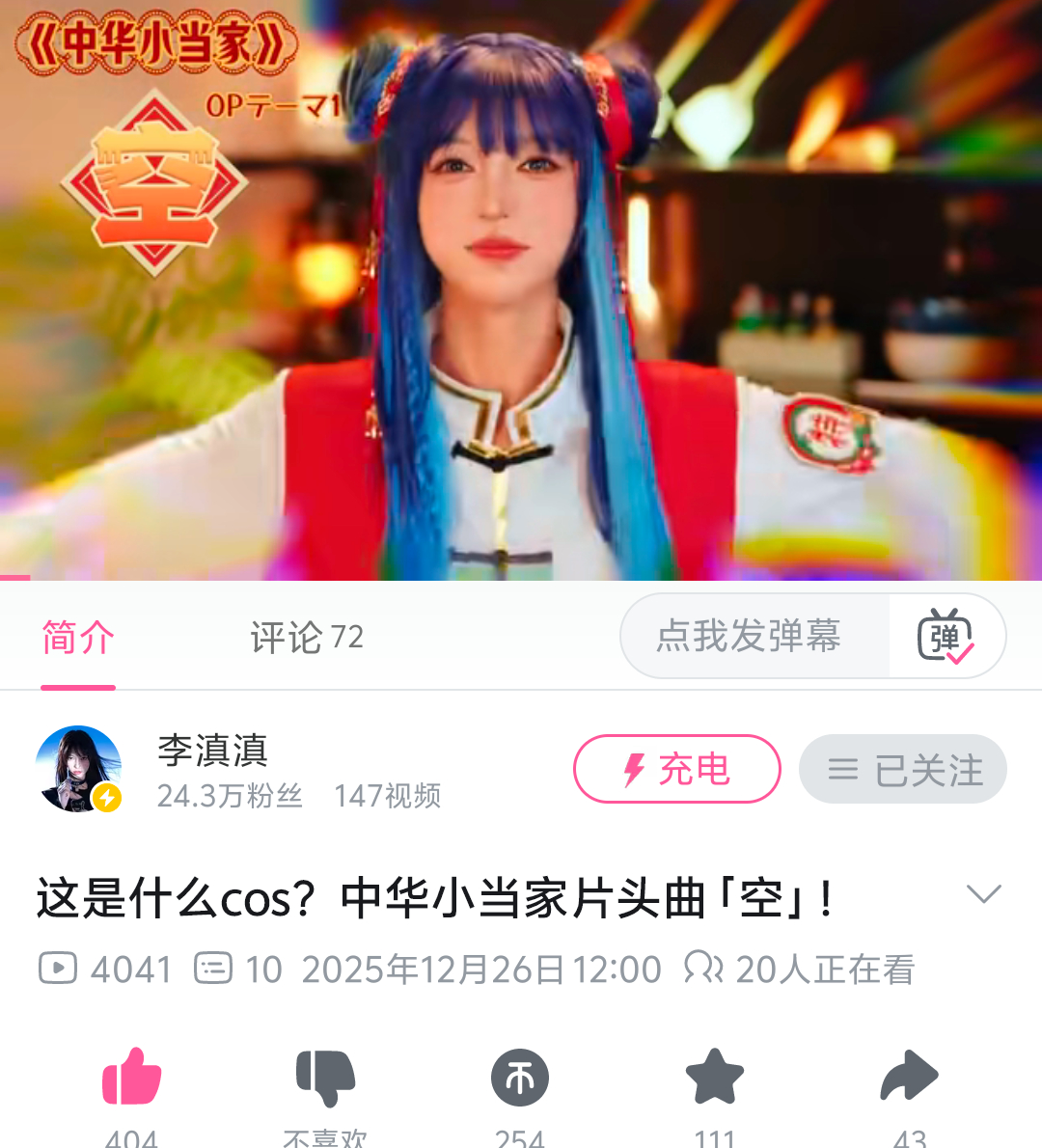Tap 点我发弹幕 to write a danmaku
This screenshot has height=1148, width=1042.
click(750, 637)
